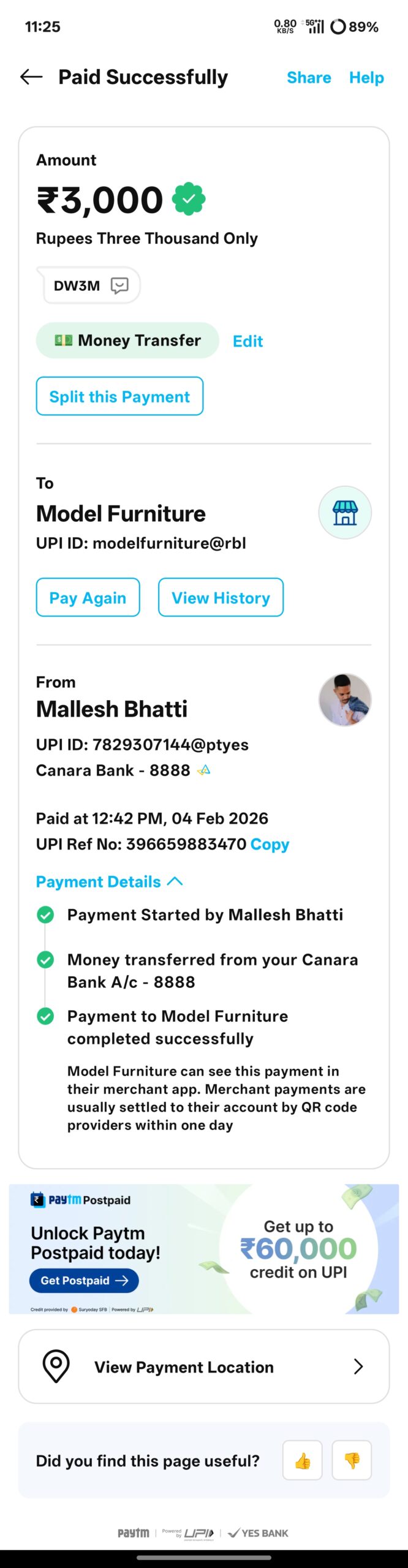View History with Model Furniture
This screenshot has height=1568, width=408.
click(x=221, y=597)
